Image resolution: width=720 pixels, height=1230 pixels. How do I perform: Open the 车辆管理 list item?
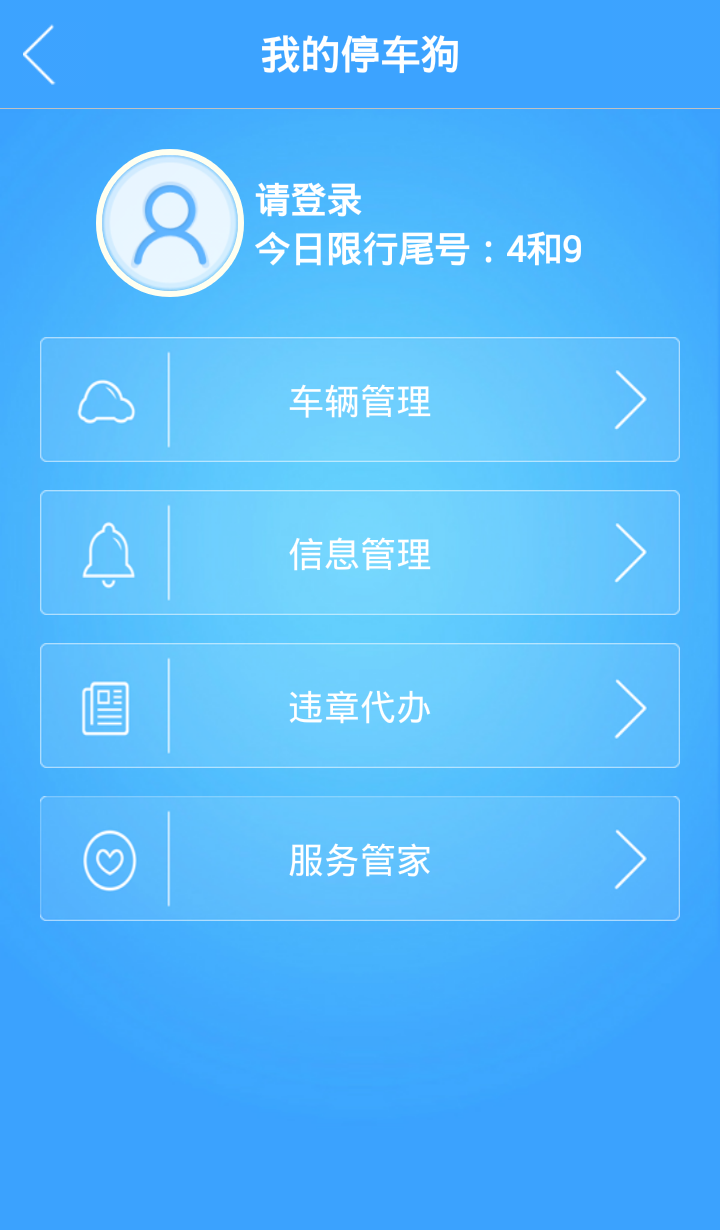(x=360, y=399)
